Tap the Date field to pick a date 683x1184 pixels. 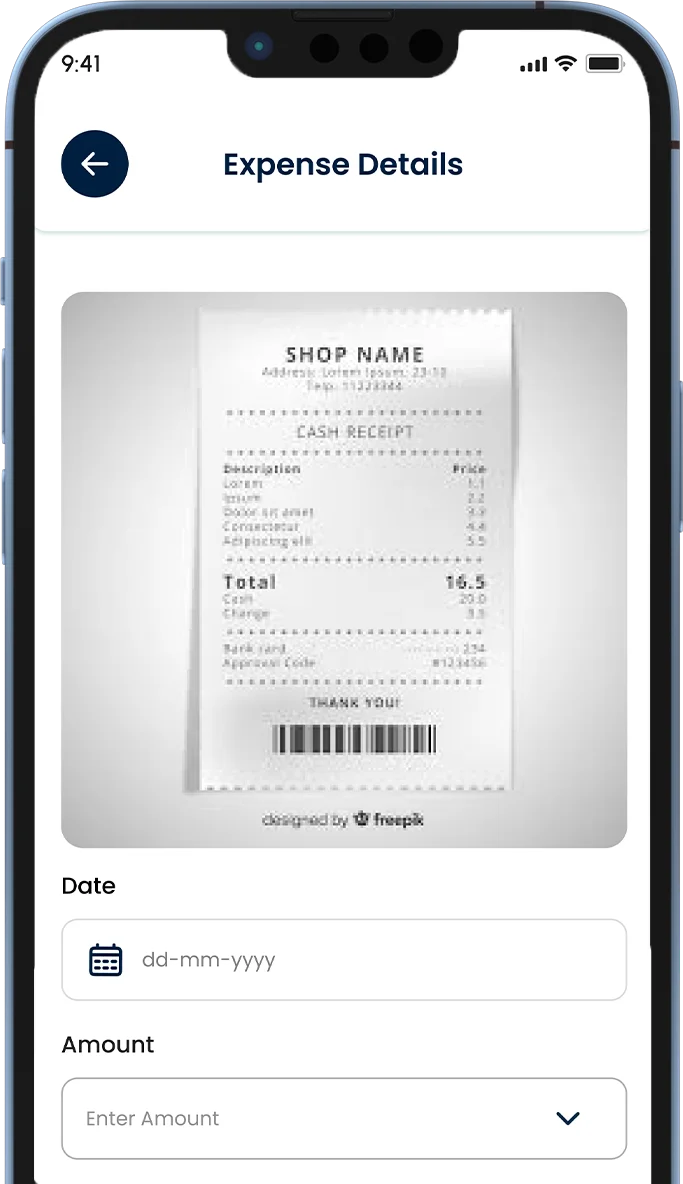343,960
